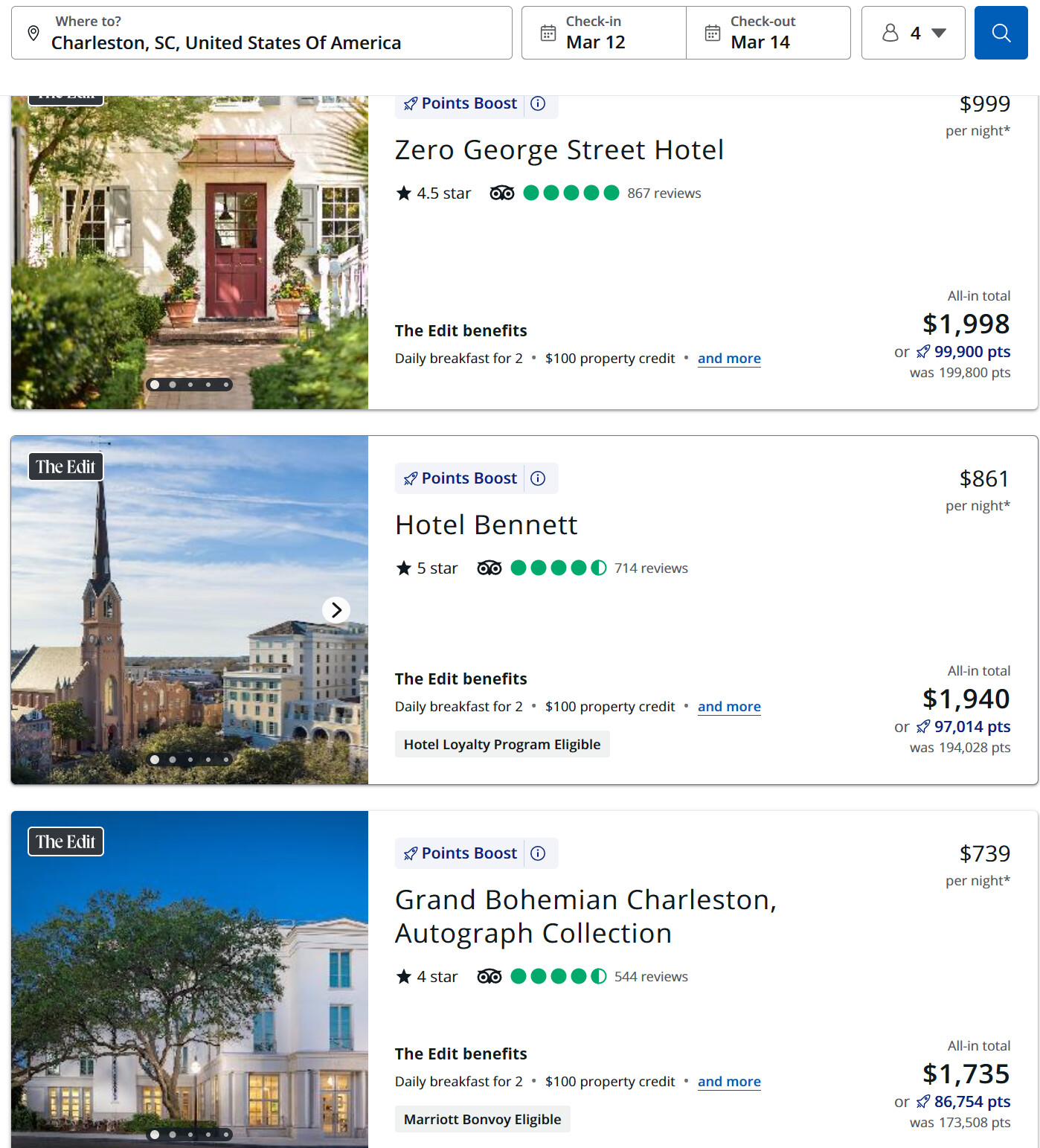
Task: Show Points Boost info for Zero George
Action: [538, 103]
